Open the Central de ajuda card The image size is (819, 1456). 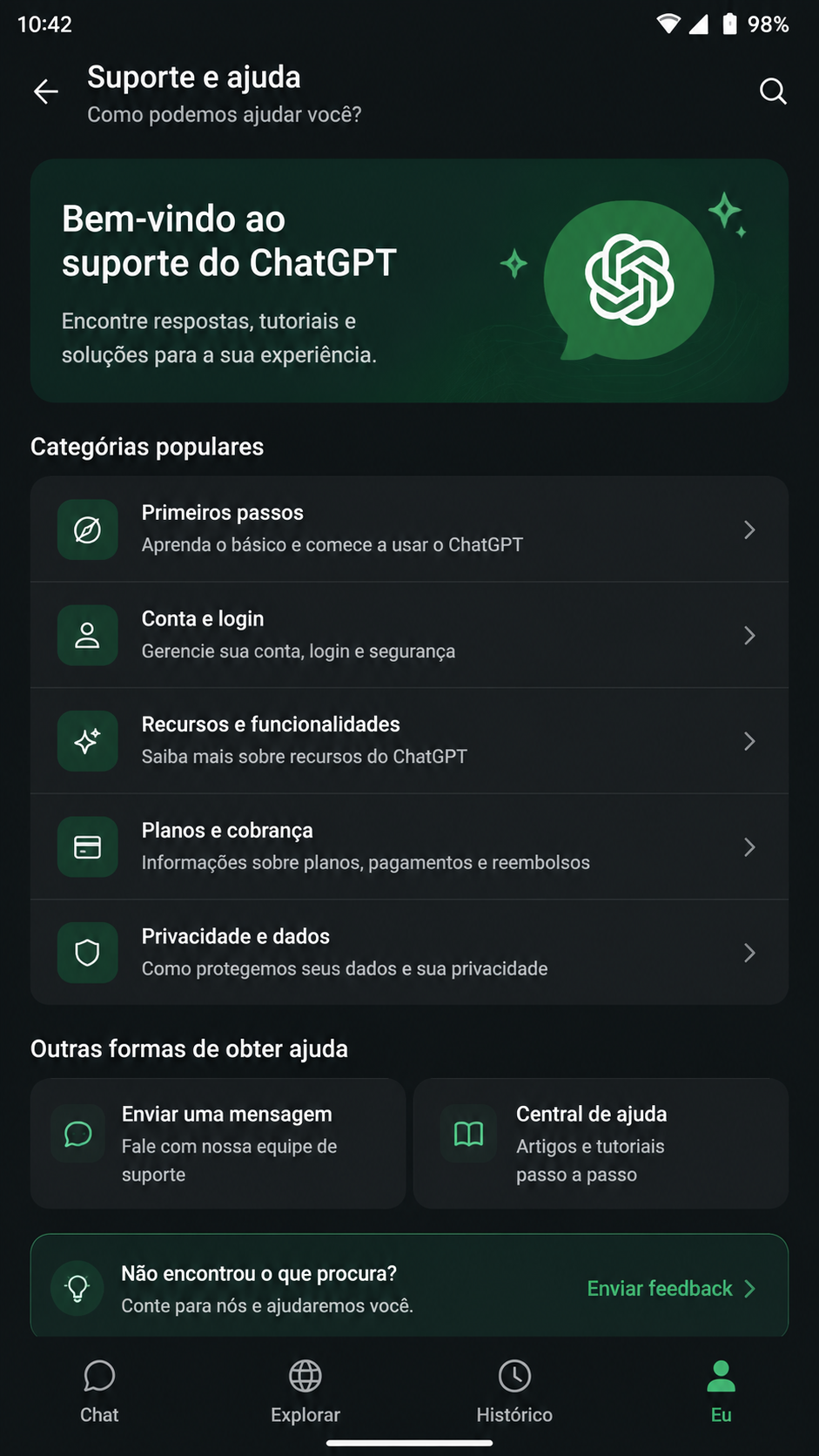click(x=601, y=1143)
